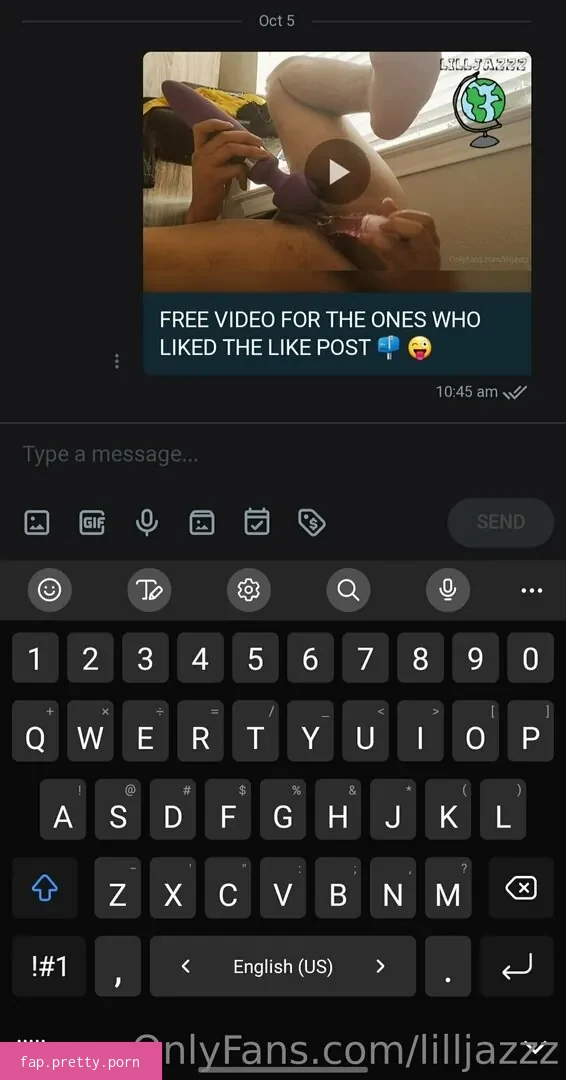Open the media vault icon
Viewport: 566px width, 1080px height.
(202, 522)
